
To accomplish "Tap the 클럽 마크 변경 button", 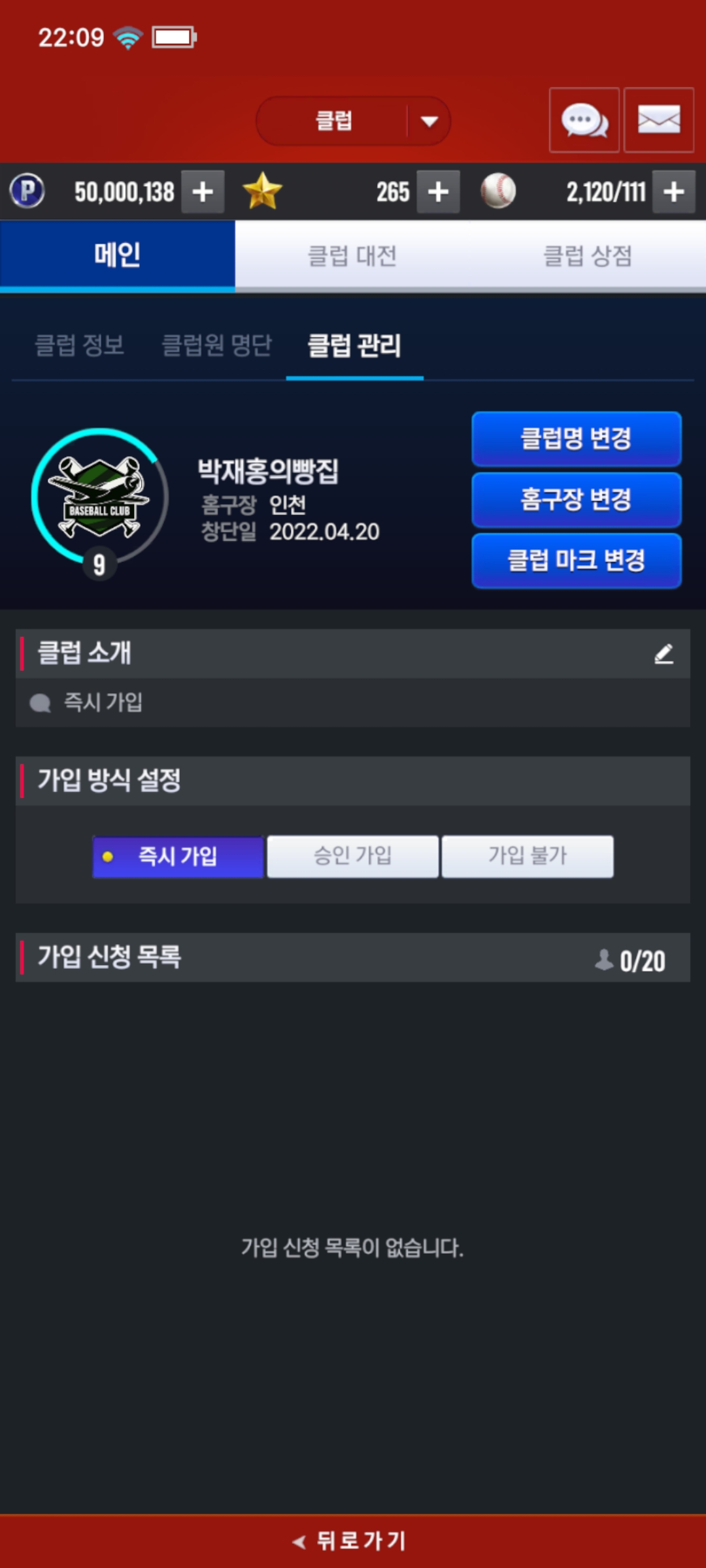I will pos(576,561).
